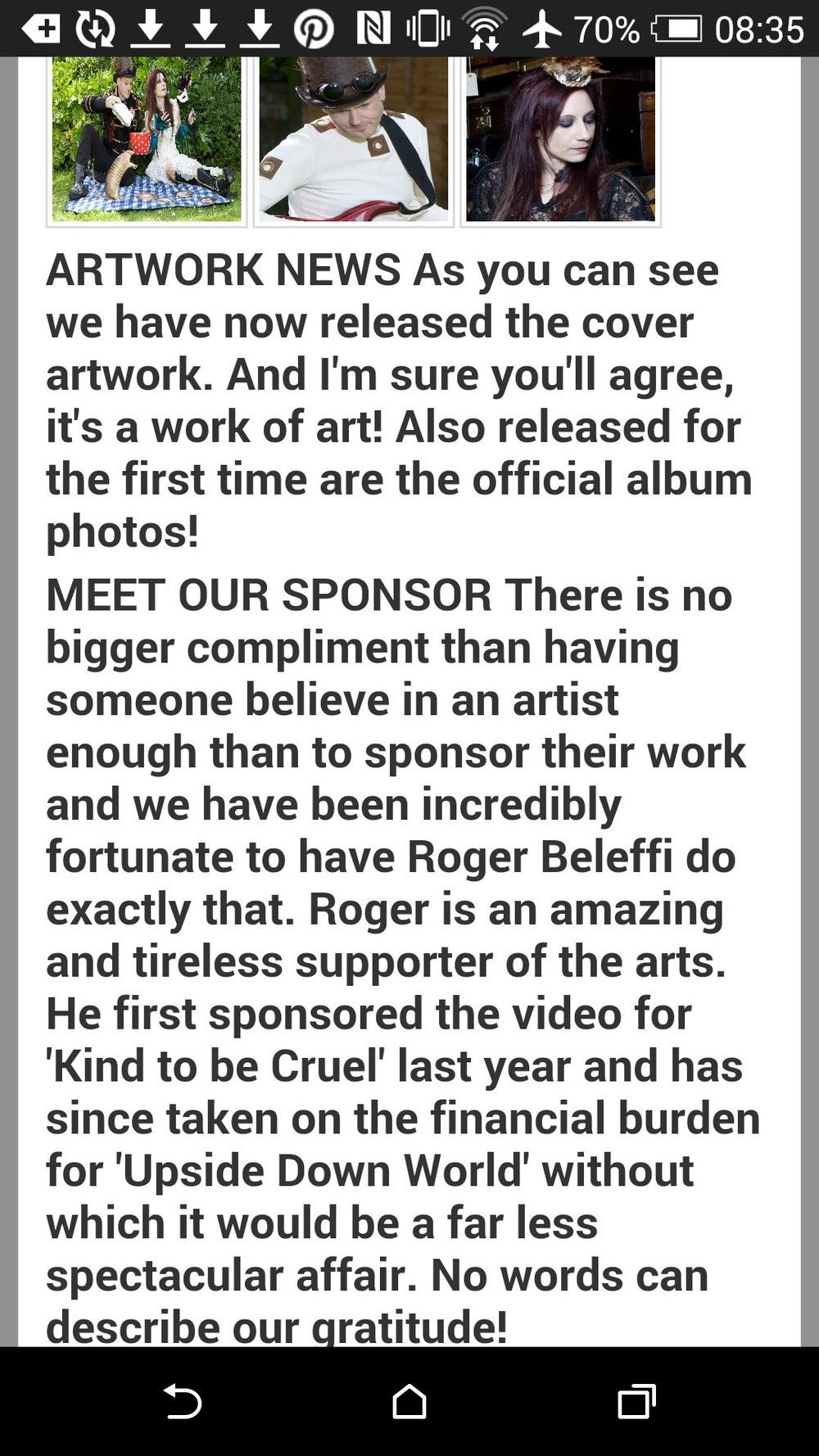Viewport: 819px width, 1456px height.
Task: Go back using the system back button
Action: [182, 1401]
